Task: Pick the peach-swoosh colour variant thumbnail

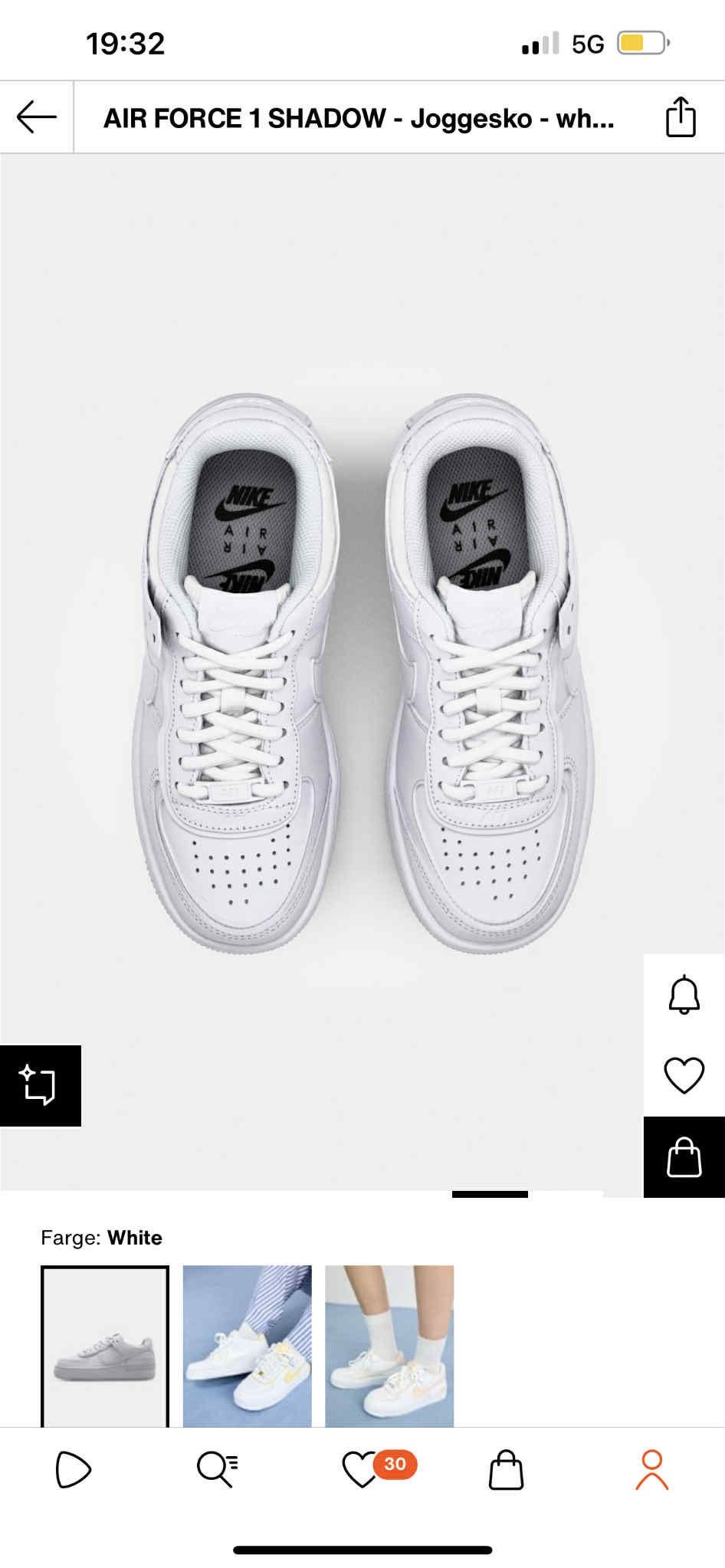Action: tap(389, 1346)
